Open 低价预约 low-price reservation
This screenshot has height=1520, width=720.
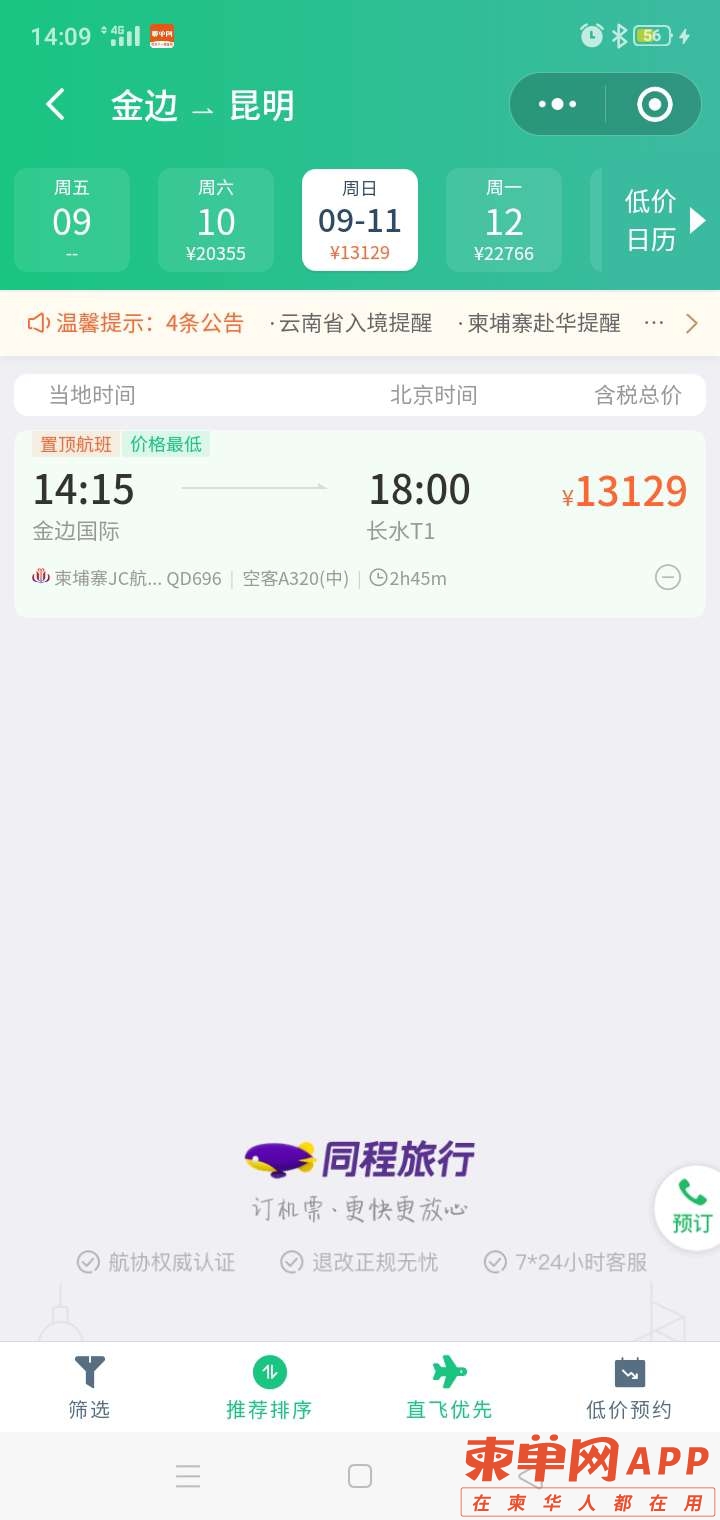(x=629, y=1387)
